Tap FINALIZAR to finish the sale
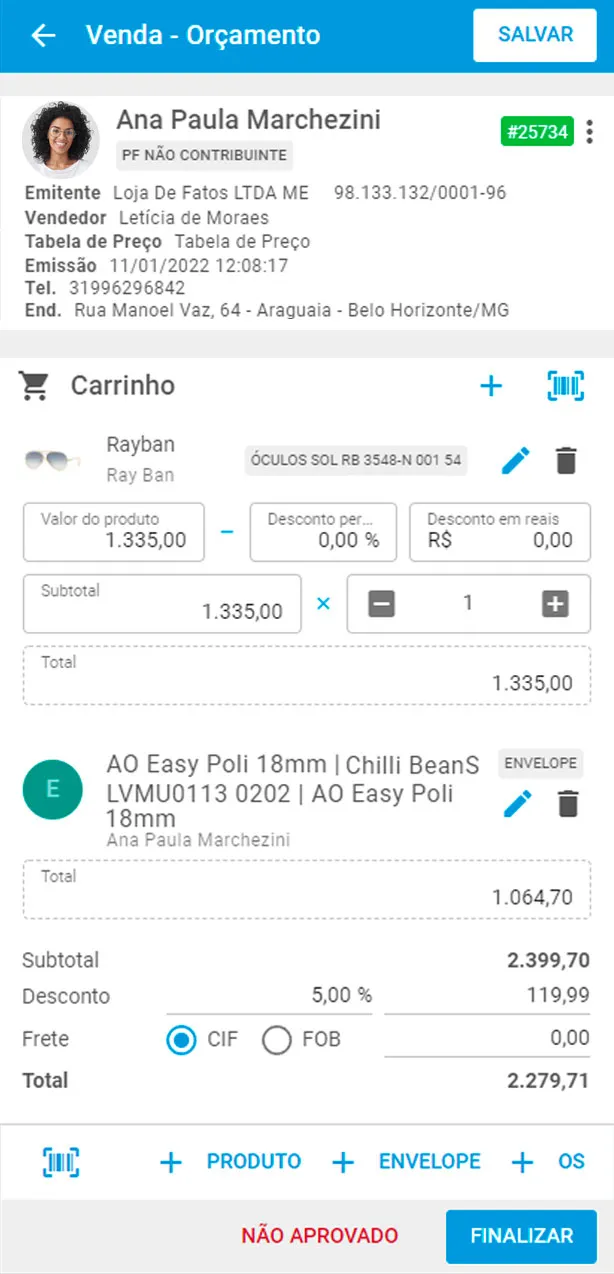 tap(521, 1236)
